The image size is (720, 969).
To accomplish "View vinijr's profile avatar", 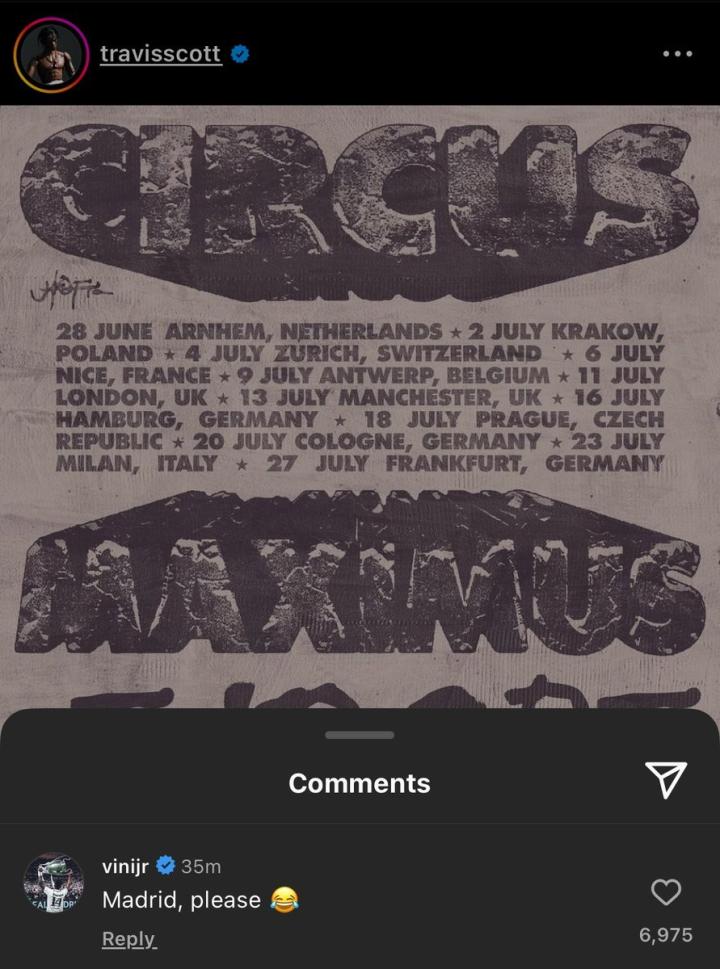I will coord(53,882).
